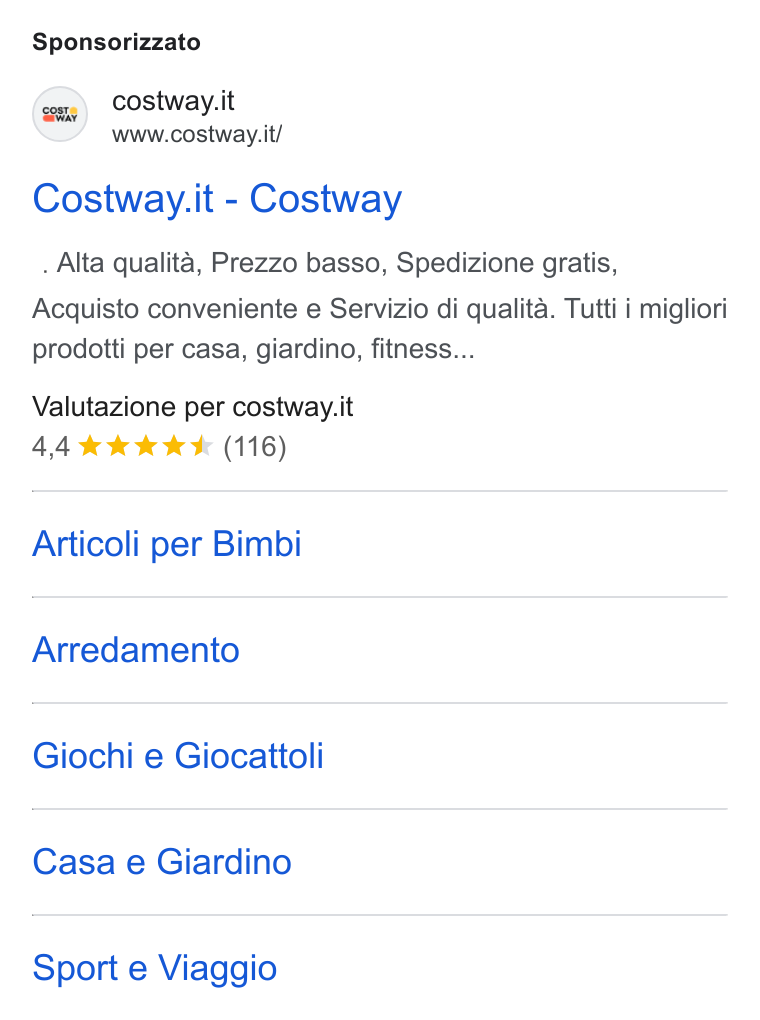
Task: Tap the www.costway.it/ site address
Action: coord(197,134)
